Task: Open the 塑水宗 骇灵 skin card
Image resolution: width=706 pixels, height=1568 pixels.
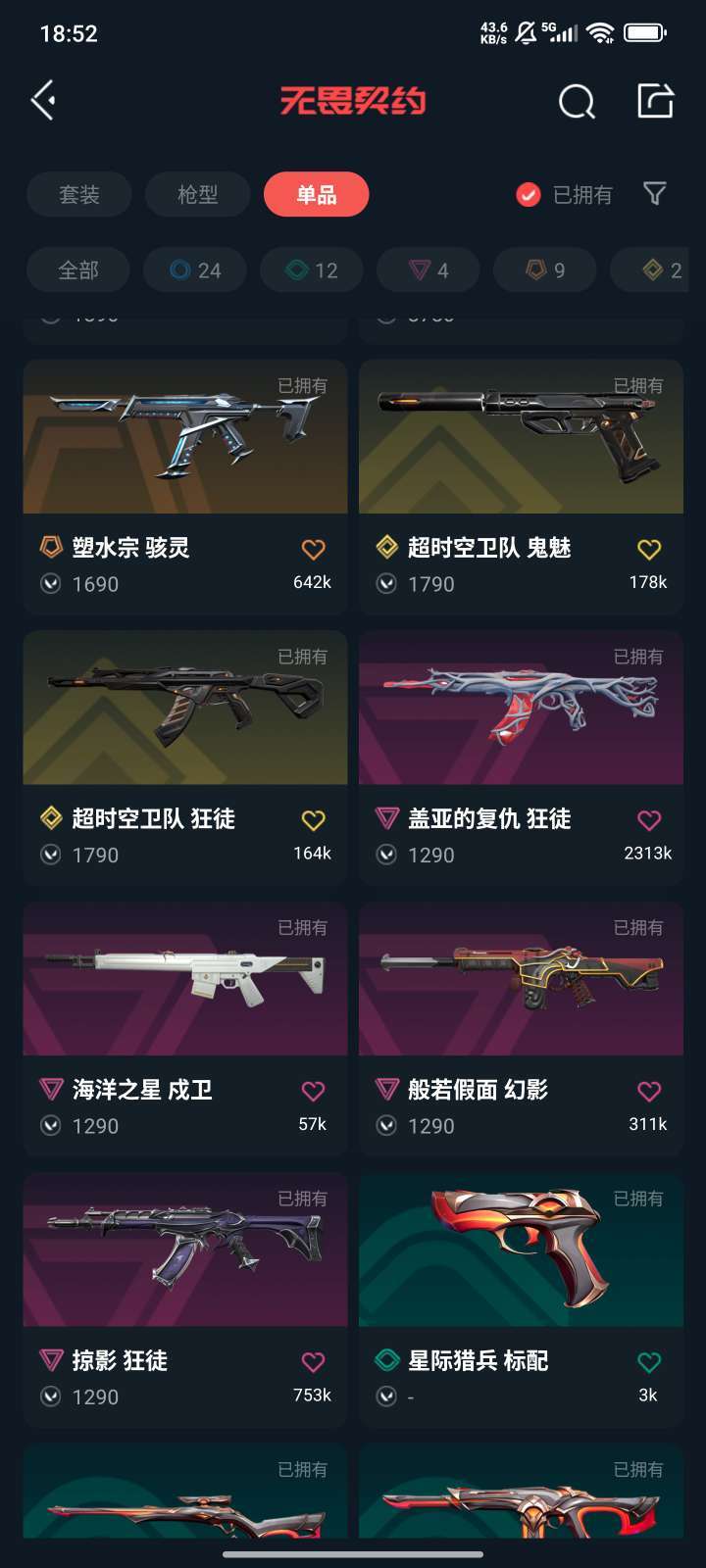Action: [185, 486]
